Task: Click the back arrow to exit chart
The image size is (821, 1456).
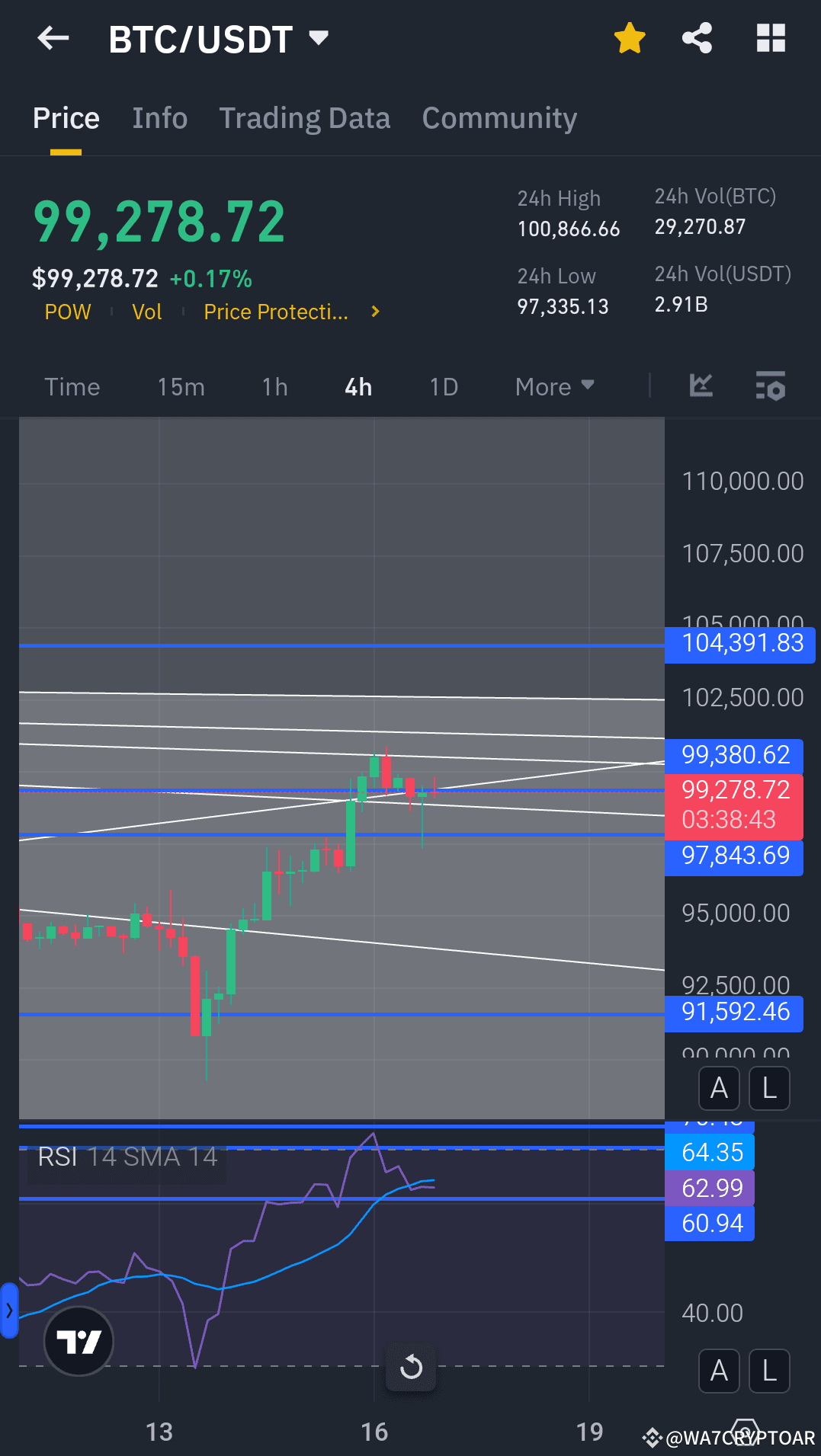Action: coord(52,37)
